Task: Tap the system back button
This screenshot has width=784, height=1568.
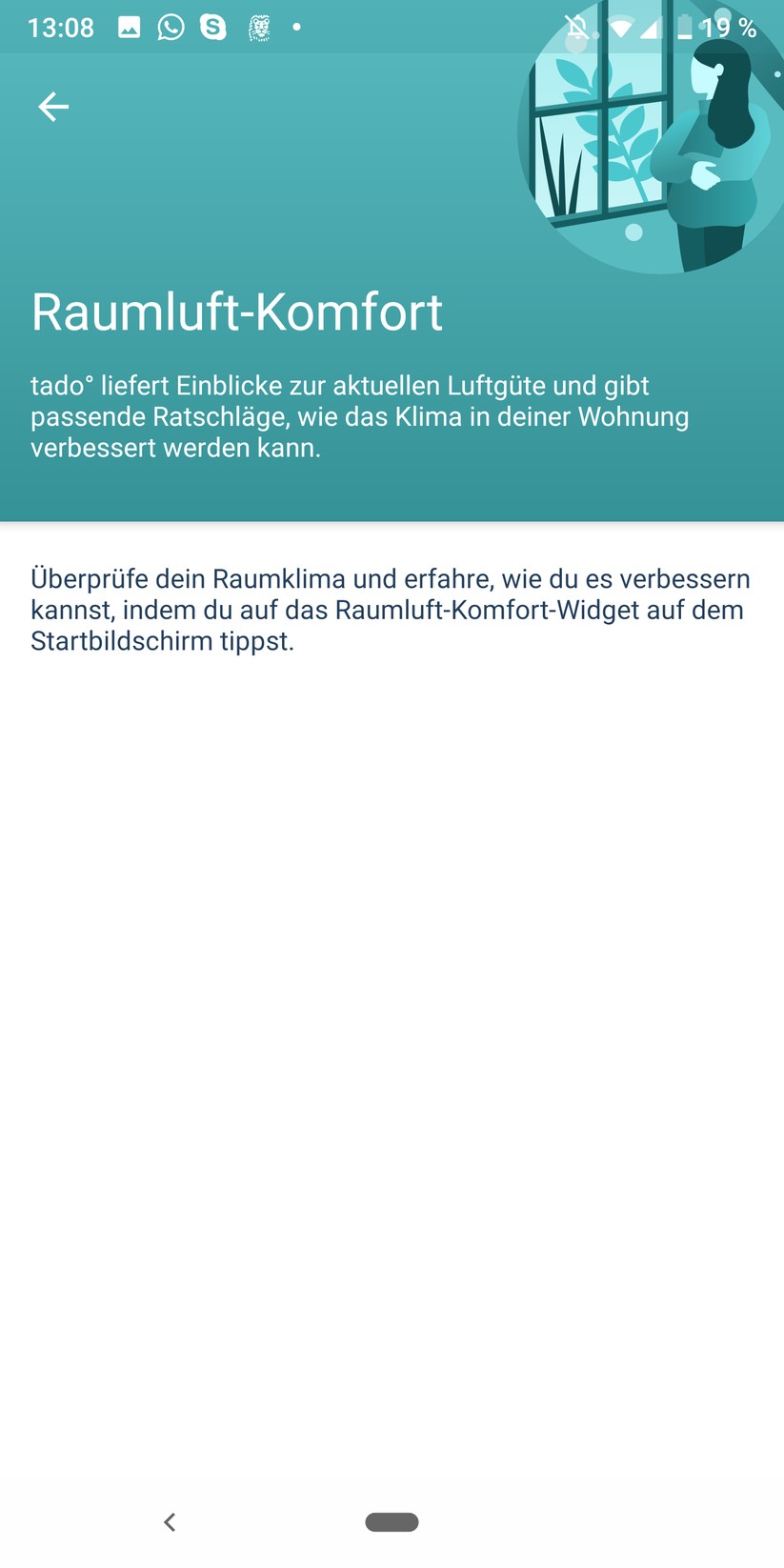Action: click(170, 1521)
